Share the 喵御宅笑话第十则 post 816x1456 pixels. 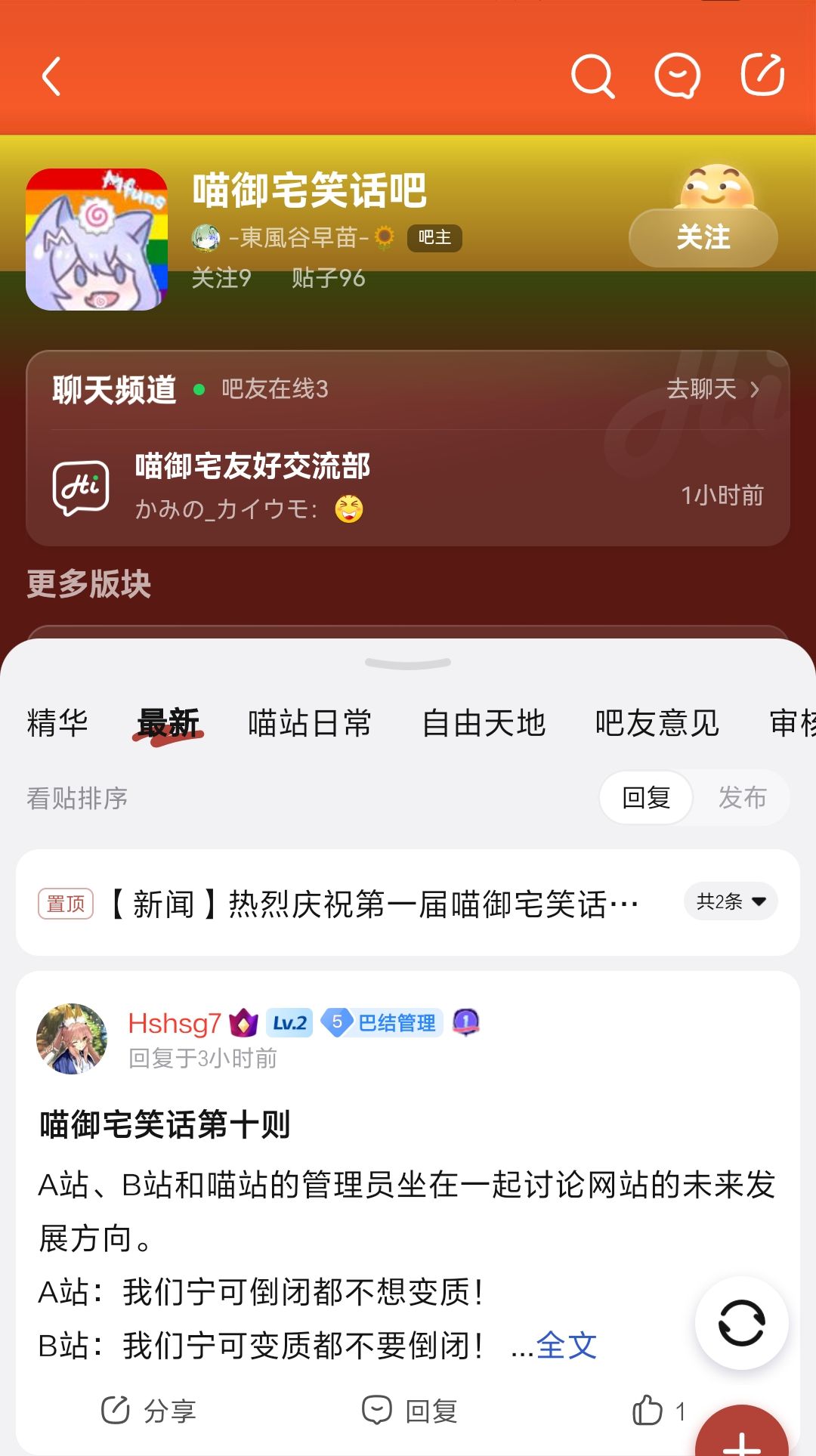149,1411
